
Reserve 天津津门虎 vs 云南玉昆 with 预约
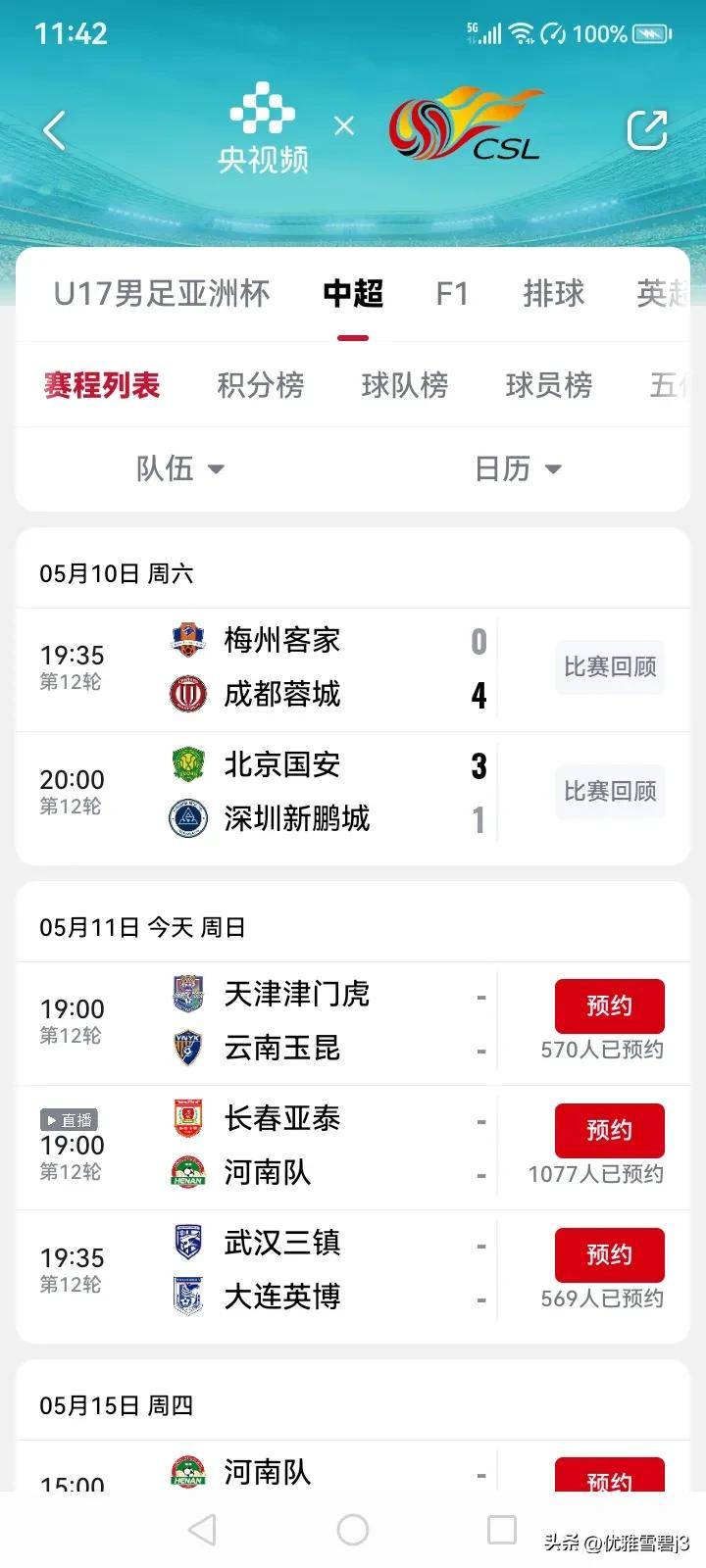pos(610,1005)
